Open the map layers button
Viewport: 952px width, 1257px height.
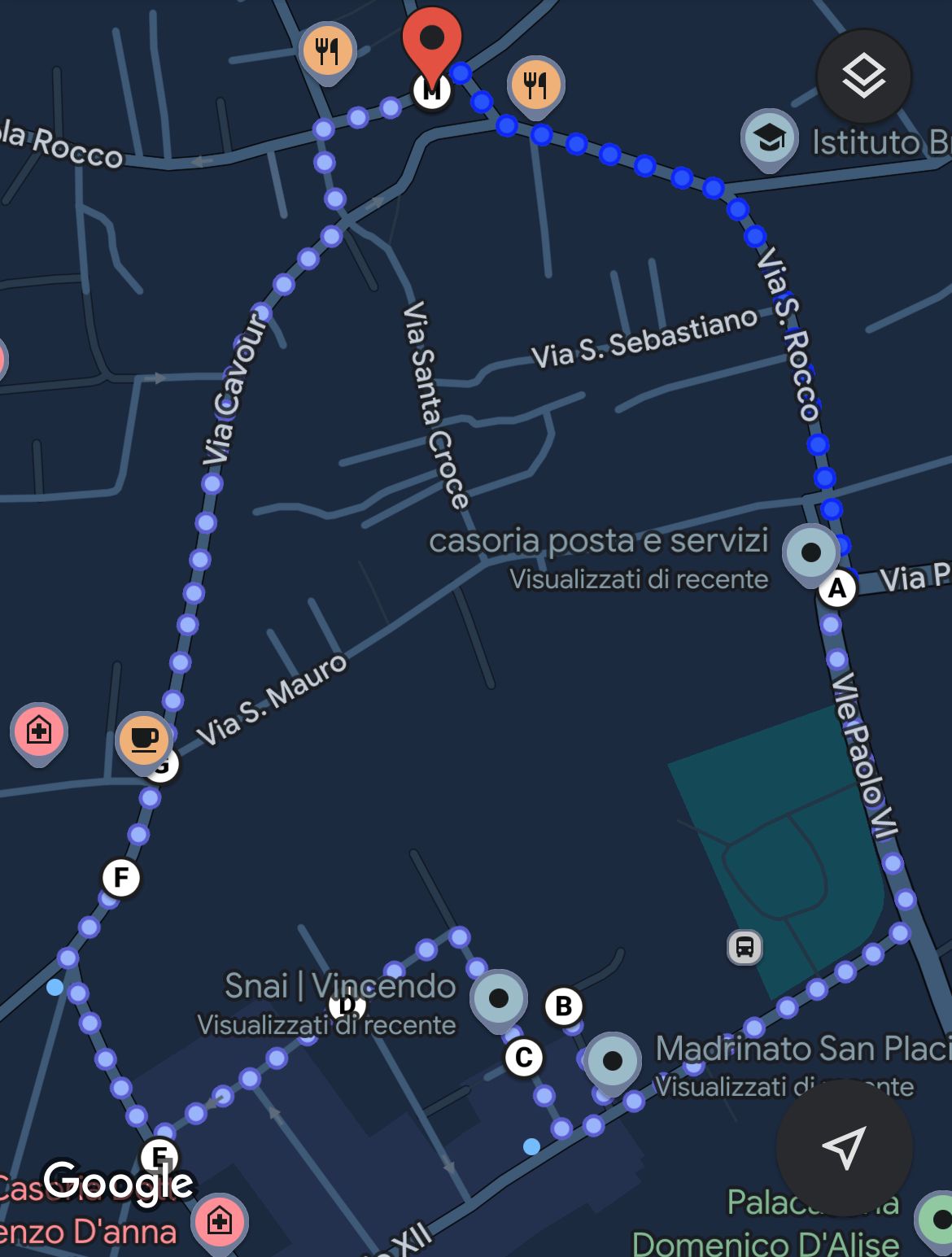pyautogui.click(x=863, y=76)
